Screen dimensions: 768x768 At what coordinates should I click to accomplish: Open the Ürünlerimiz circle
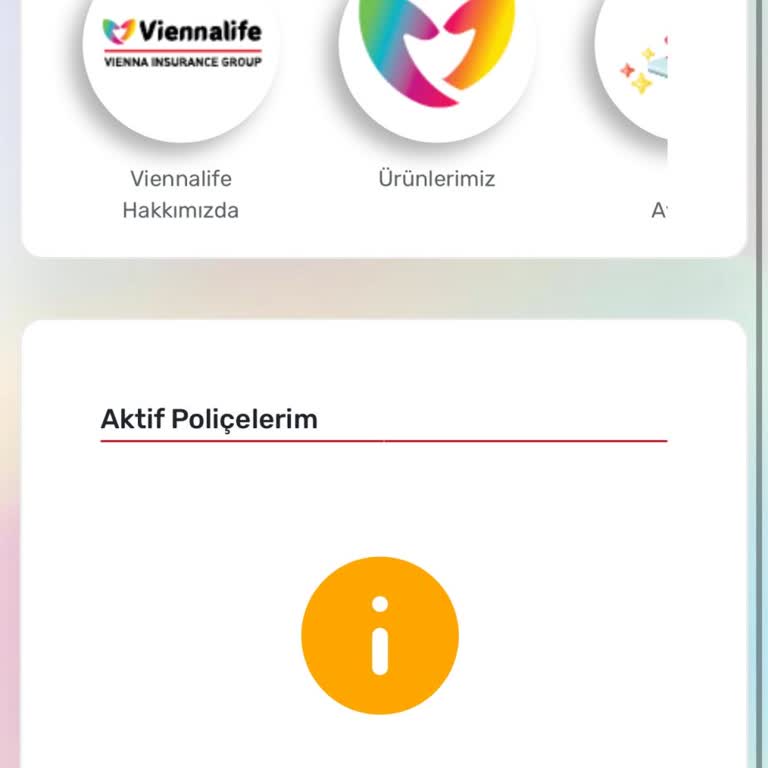click(437, 48)
